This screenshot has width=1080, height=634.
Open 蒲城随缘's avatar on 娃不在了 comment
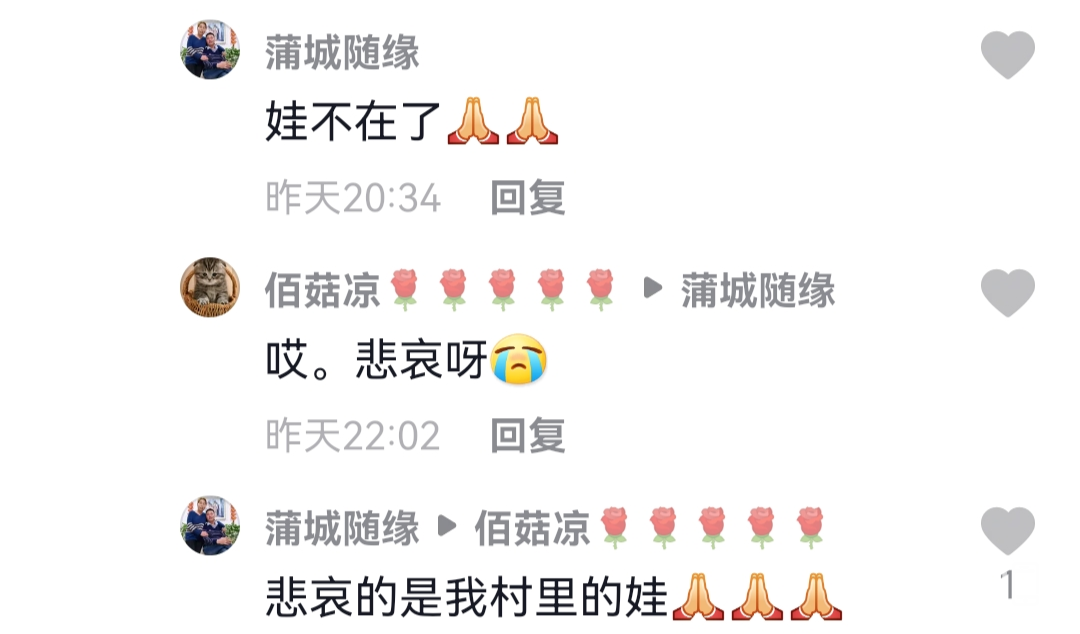pyautogui.click(x=210, y=49)
